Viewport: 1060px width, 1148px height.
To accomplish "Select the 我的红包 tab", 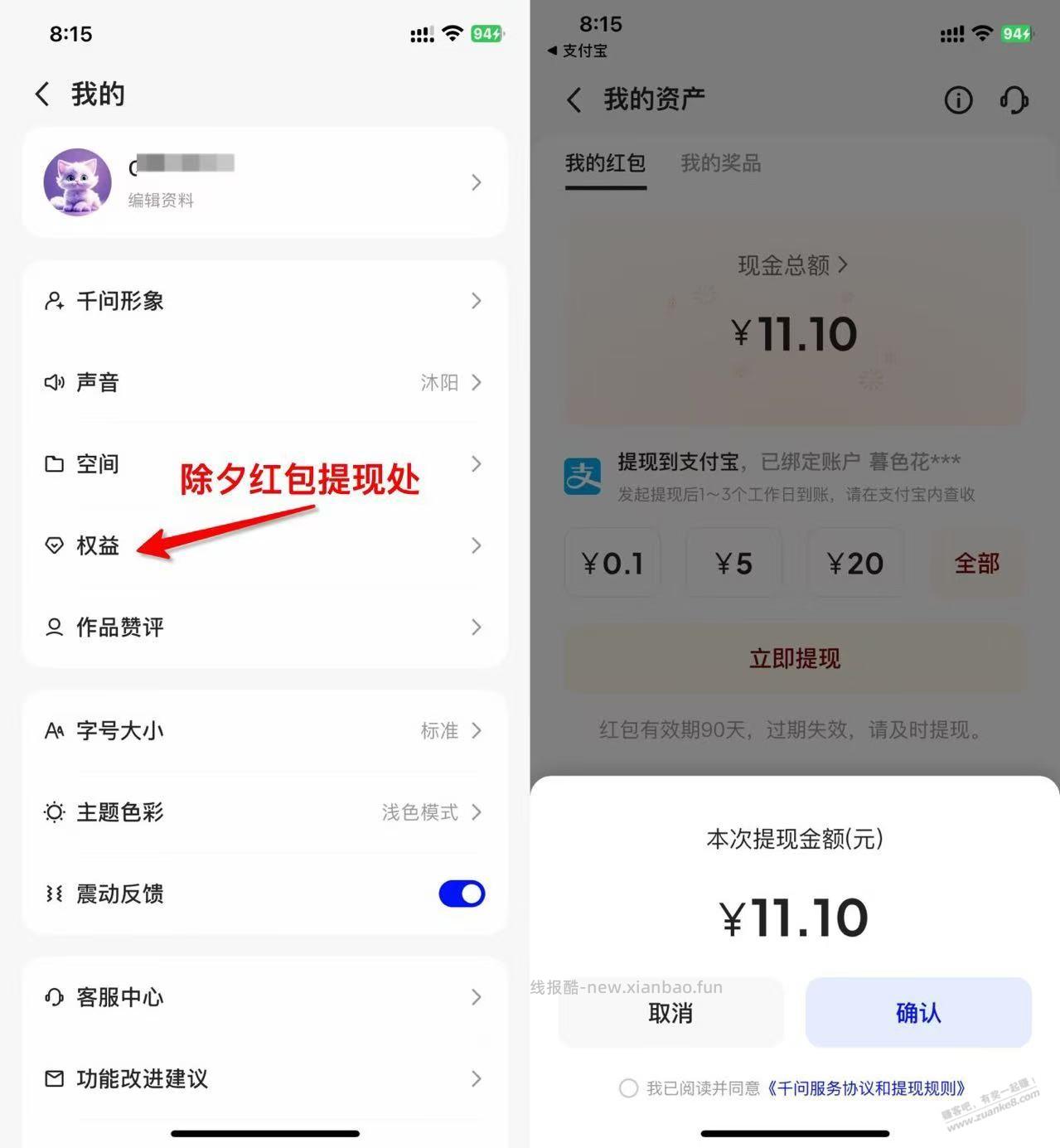I will point(605,163).
